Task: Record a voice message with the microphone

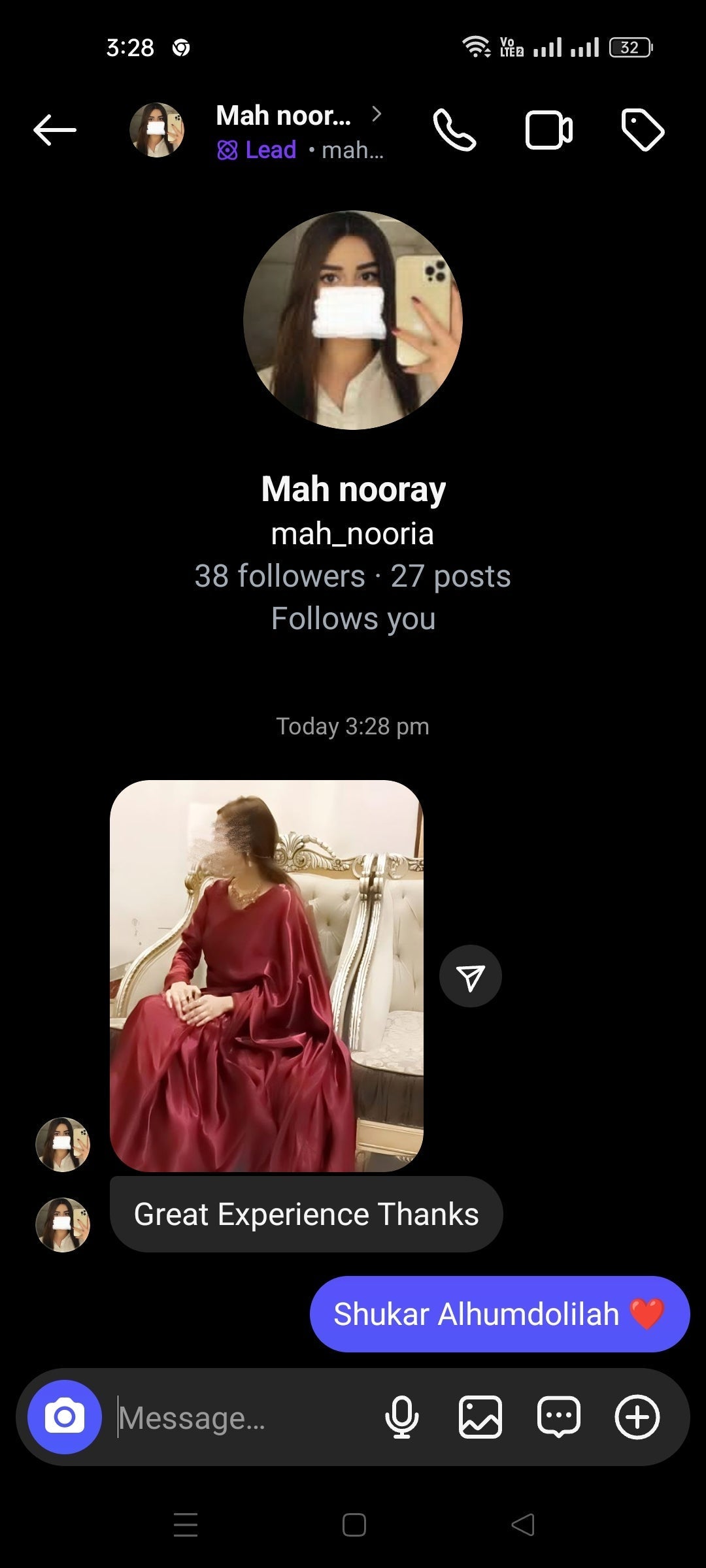Action: [x=402, y=1417]
